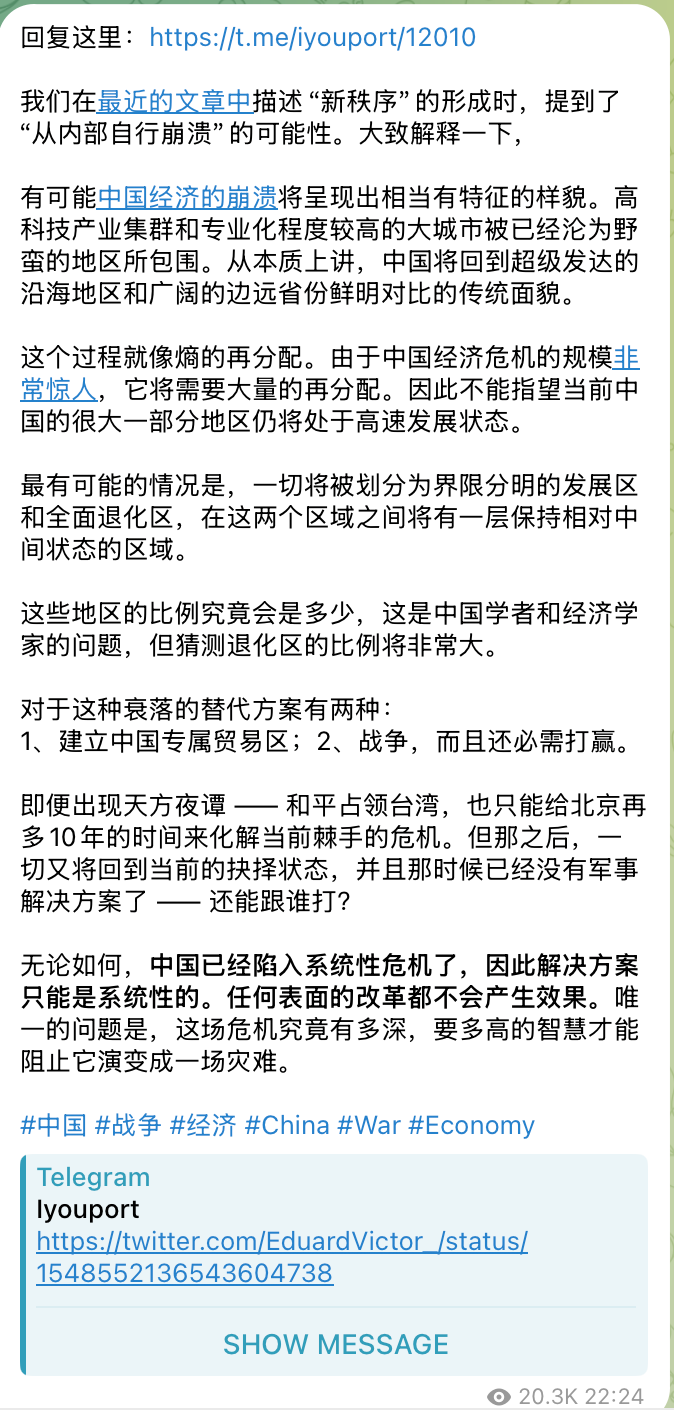
Task: Select the #China hashtag
Action: [x=287, y=1125]
